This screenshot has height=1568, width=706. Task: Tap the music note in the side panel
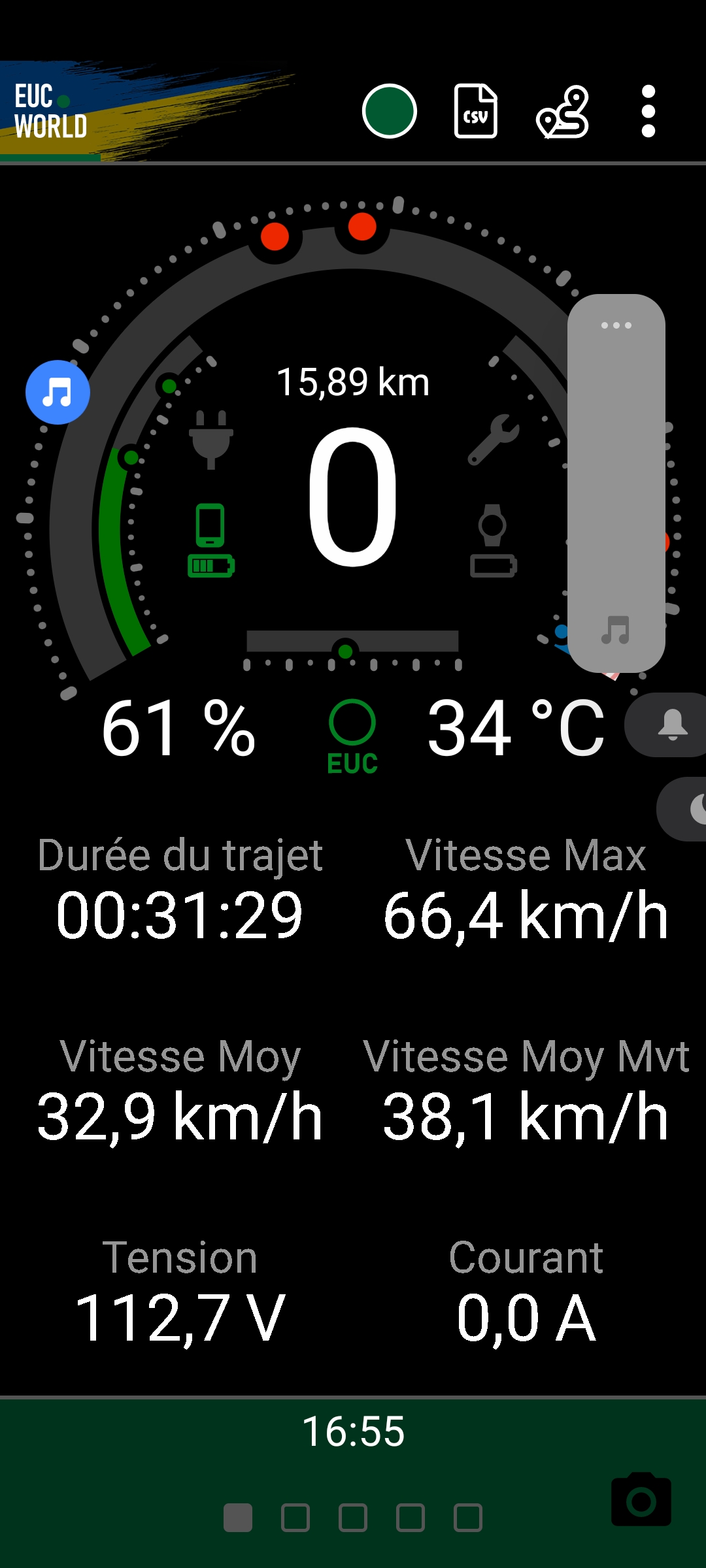pos(616,630)
